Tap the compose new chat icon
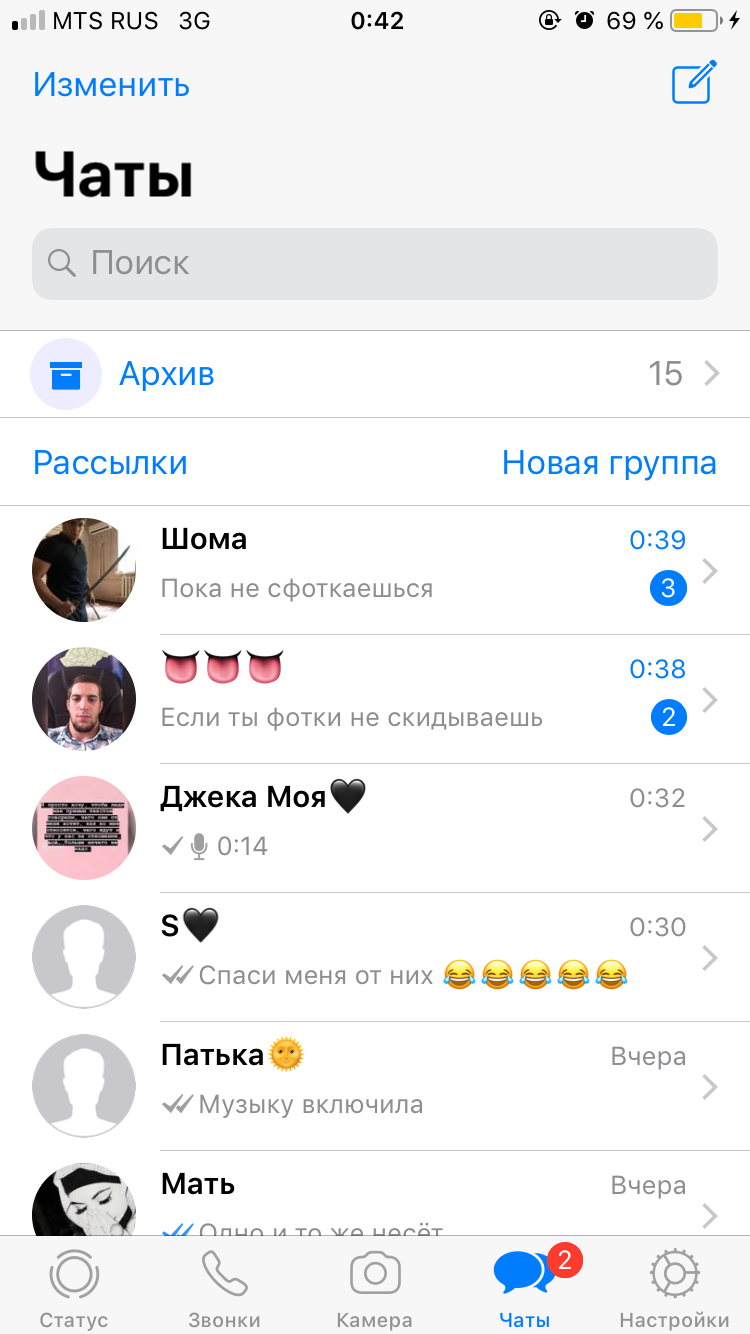 pos(694,83)
